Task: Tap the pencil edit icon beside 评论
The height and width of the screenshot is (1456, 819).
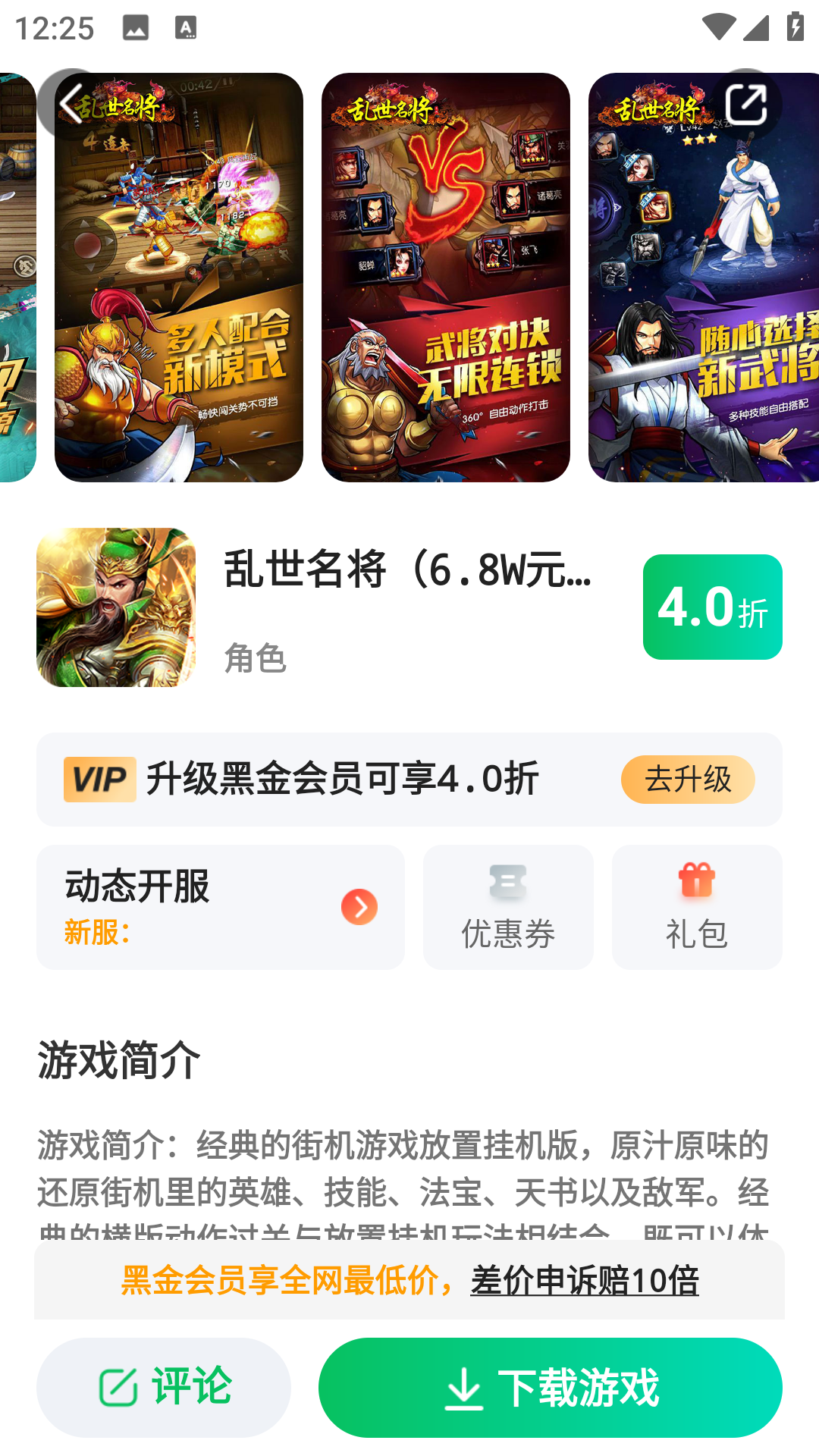Action: 118,1386
